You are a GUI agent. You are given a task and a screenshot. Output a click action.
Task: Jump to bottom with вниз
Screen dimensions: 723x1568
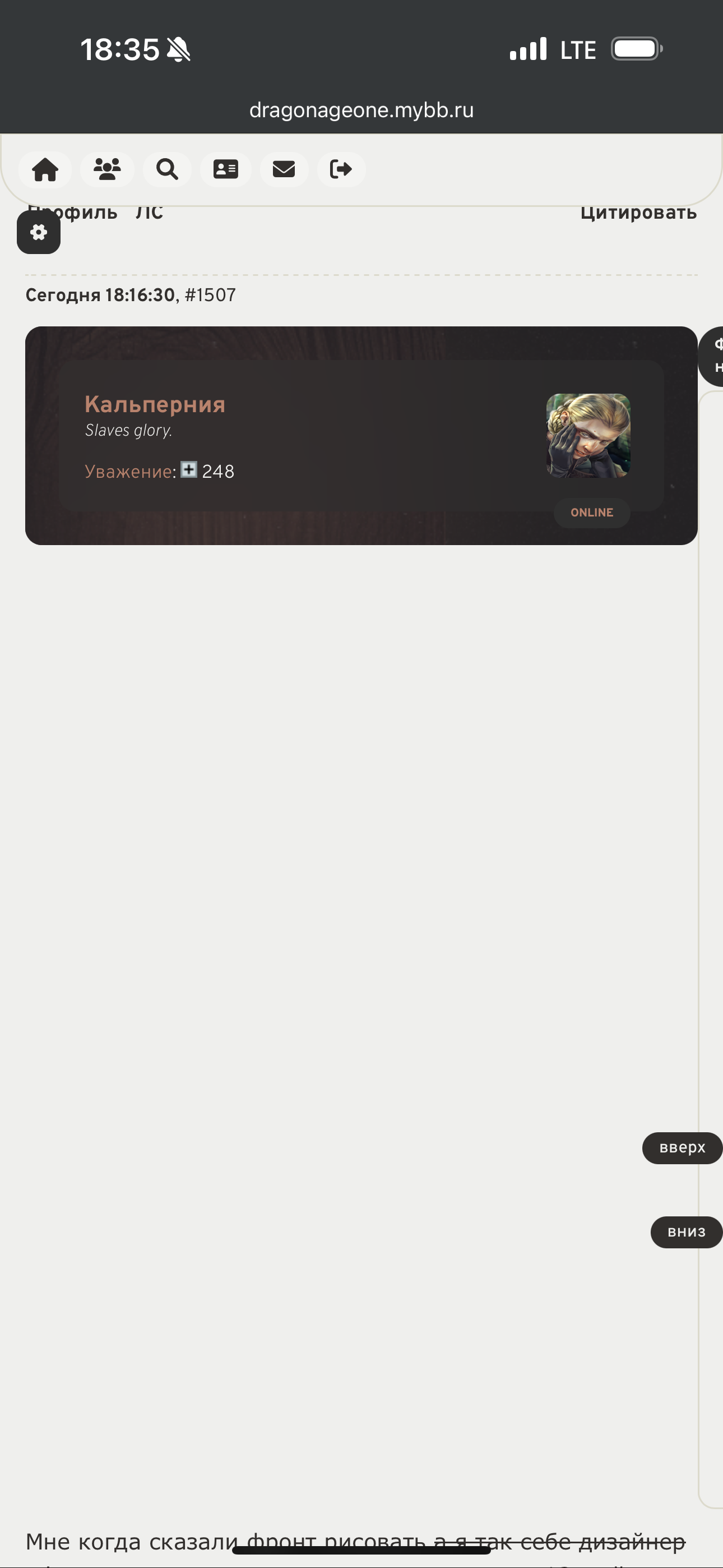[x=686, y=1232]
